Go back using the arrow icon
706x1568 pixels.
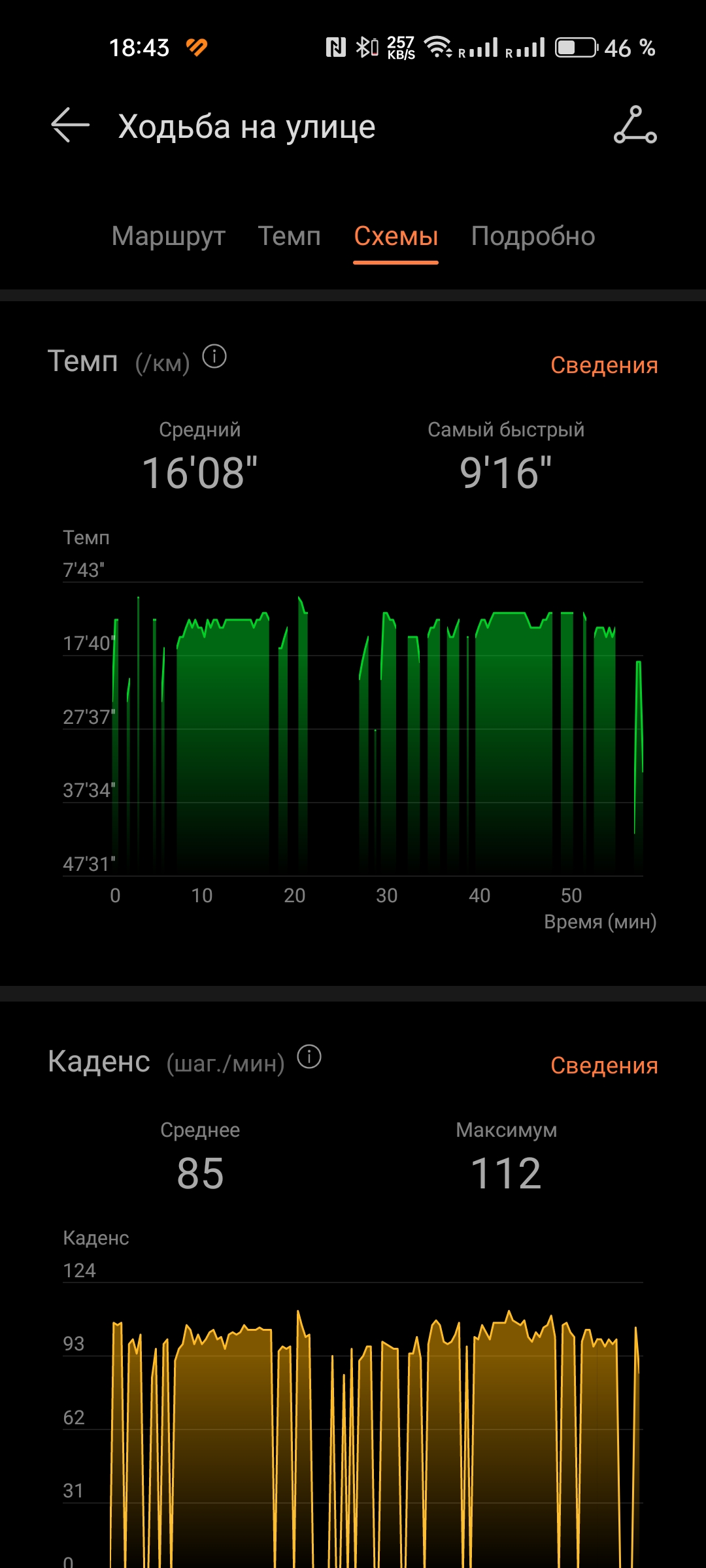[70, 125]
